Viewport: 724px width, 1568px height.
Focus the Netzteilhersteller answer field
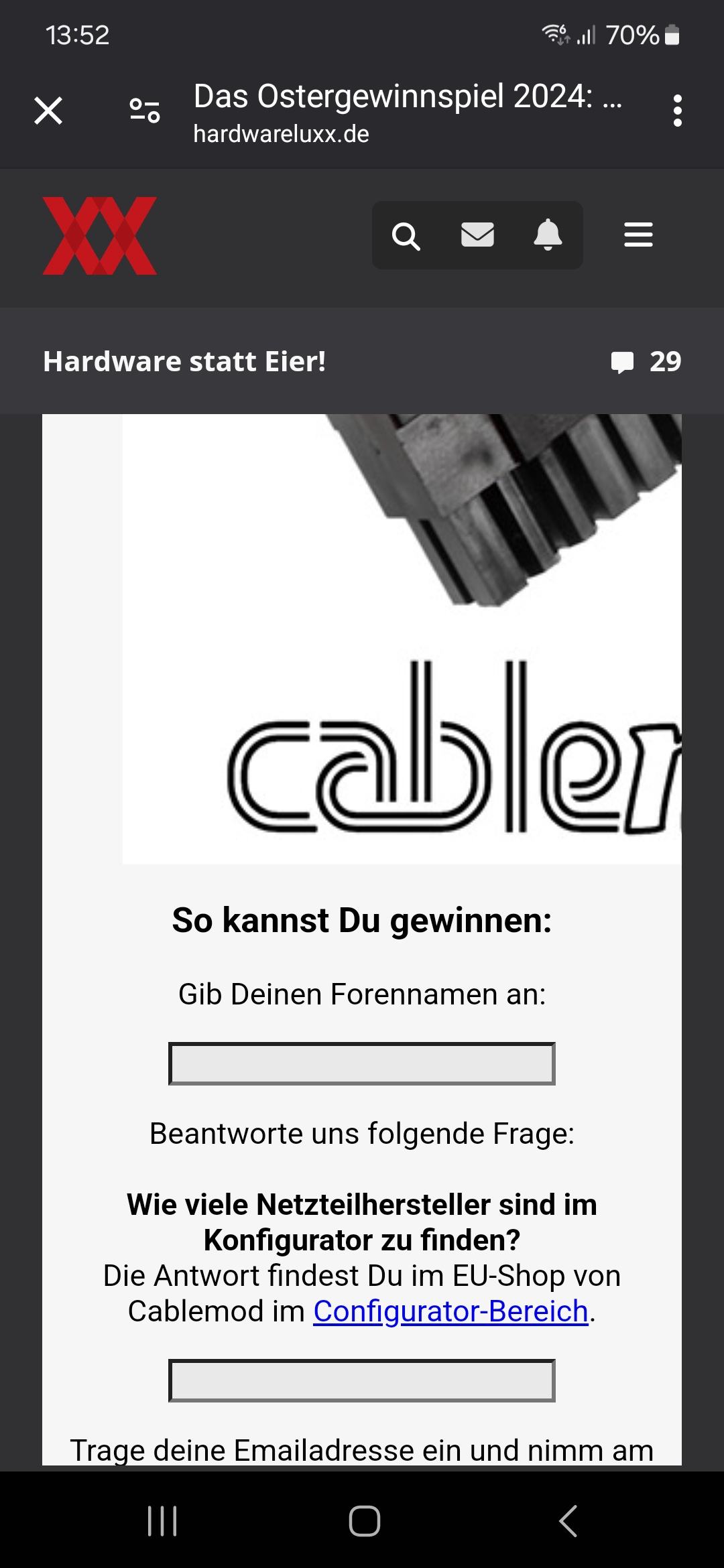[362, 1380]
